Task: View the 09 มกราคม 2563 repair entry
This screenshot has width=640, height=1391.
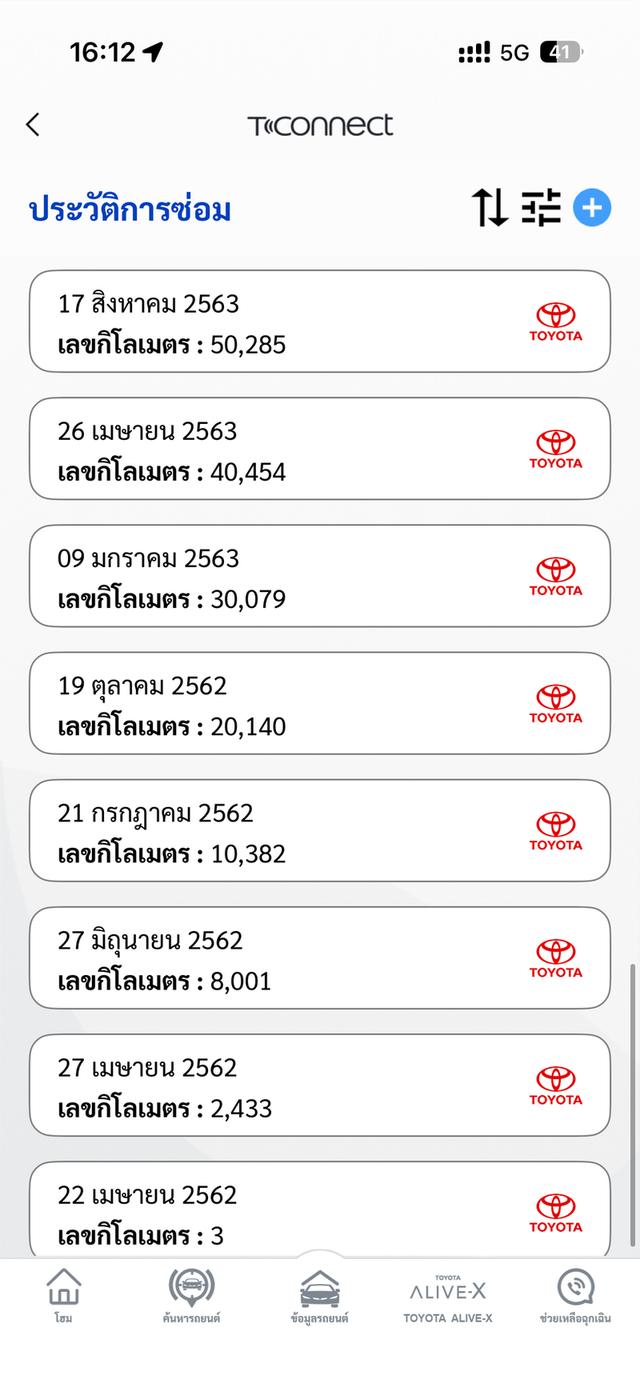Action: 319,576
